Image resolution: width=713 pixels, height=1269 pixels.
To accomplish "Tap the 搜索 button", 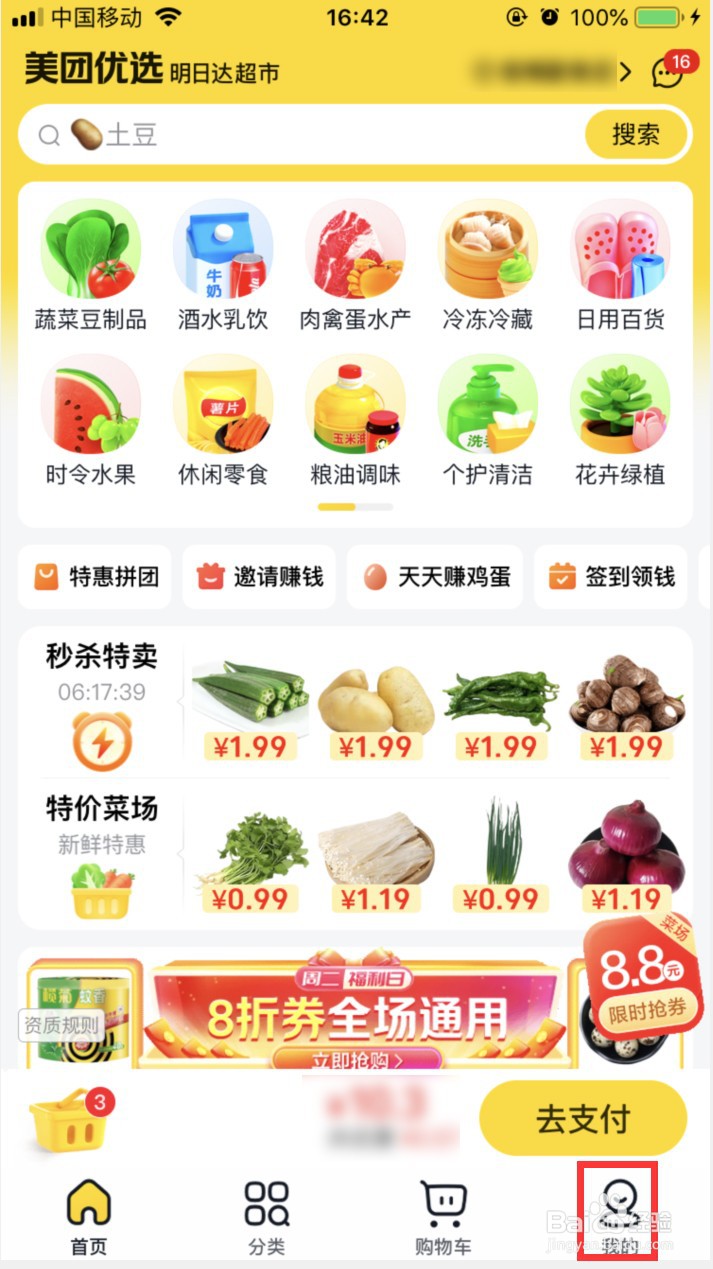I will pos(636,135).
